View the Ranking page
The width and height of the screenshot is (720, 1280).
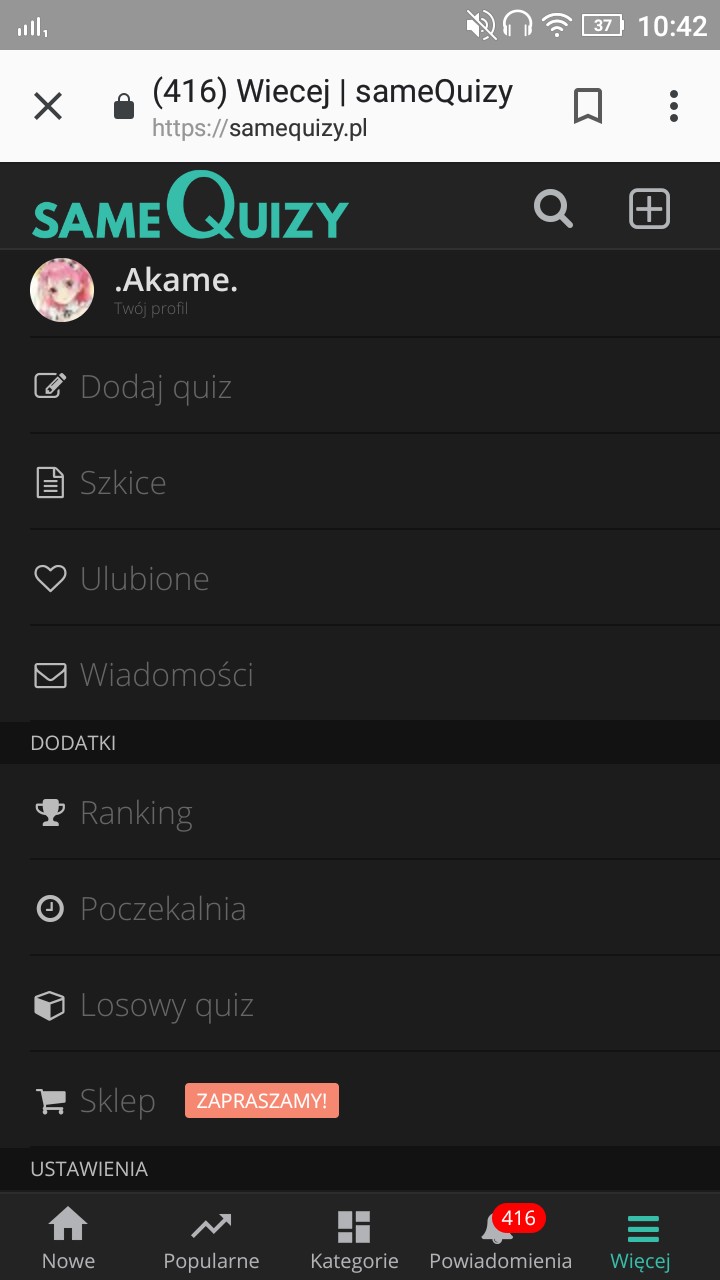135,813
